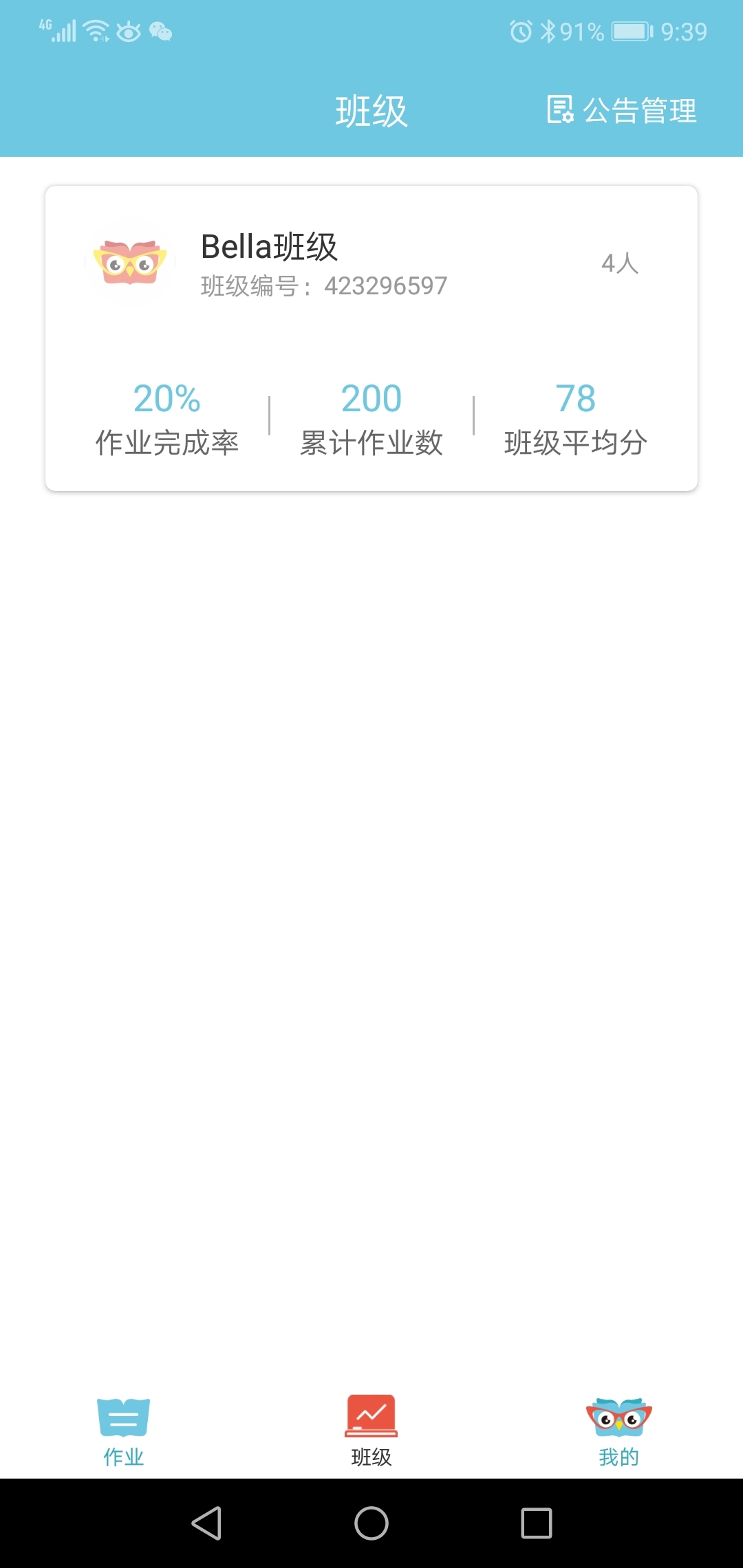Switch to the 作业 homework tab
The image size is (743, 1568).
(x=124, y=1430)
